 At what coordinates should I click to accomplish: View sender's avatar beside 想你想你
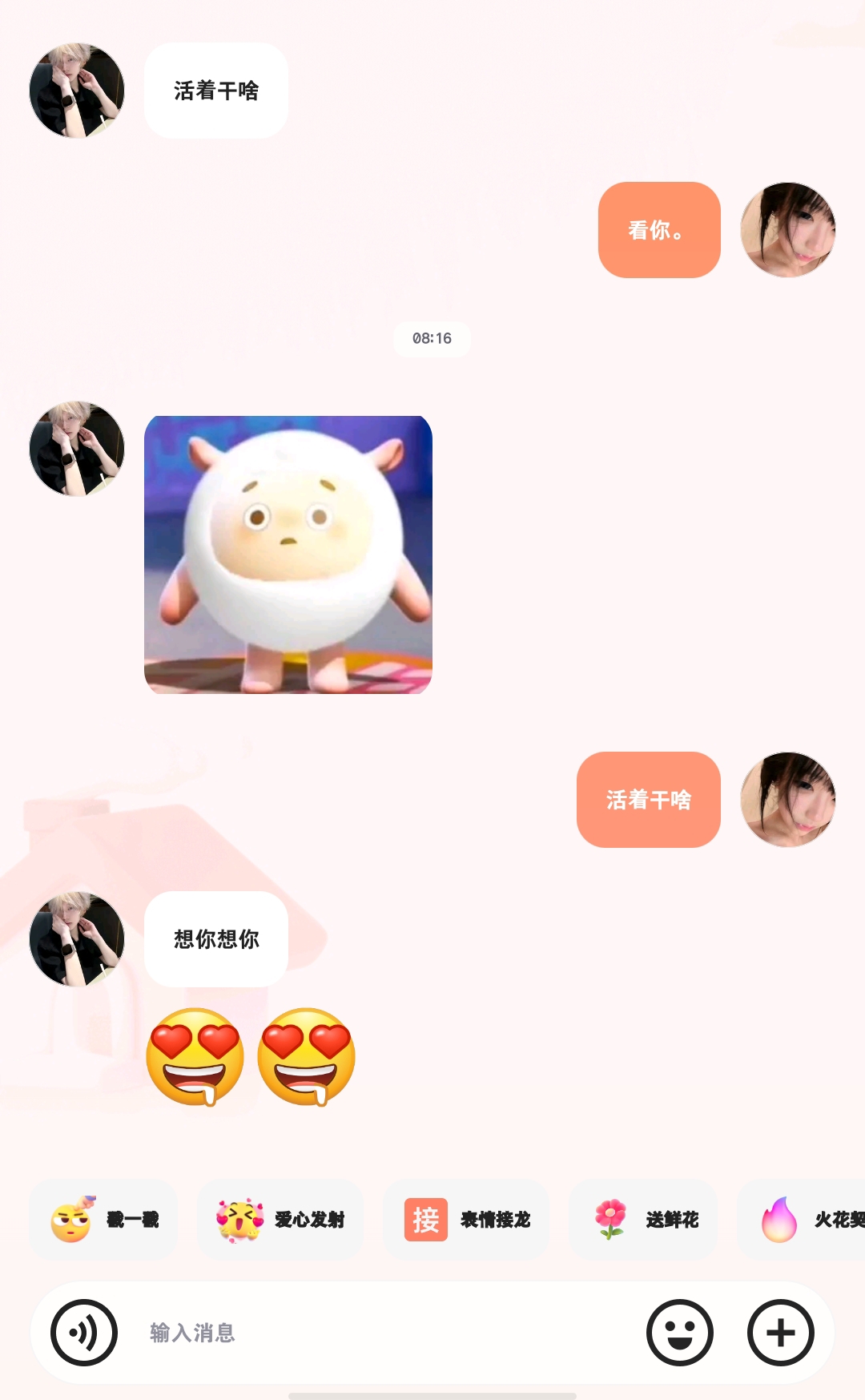(77, 938)
